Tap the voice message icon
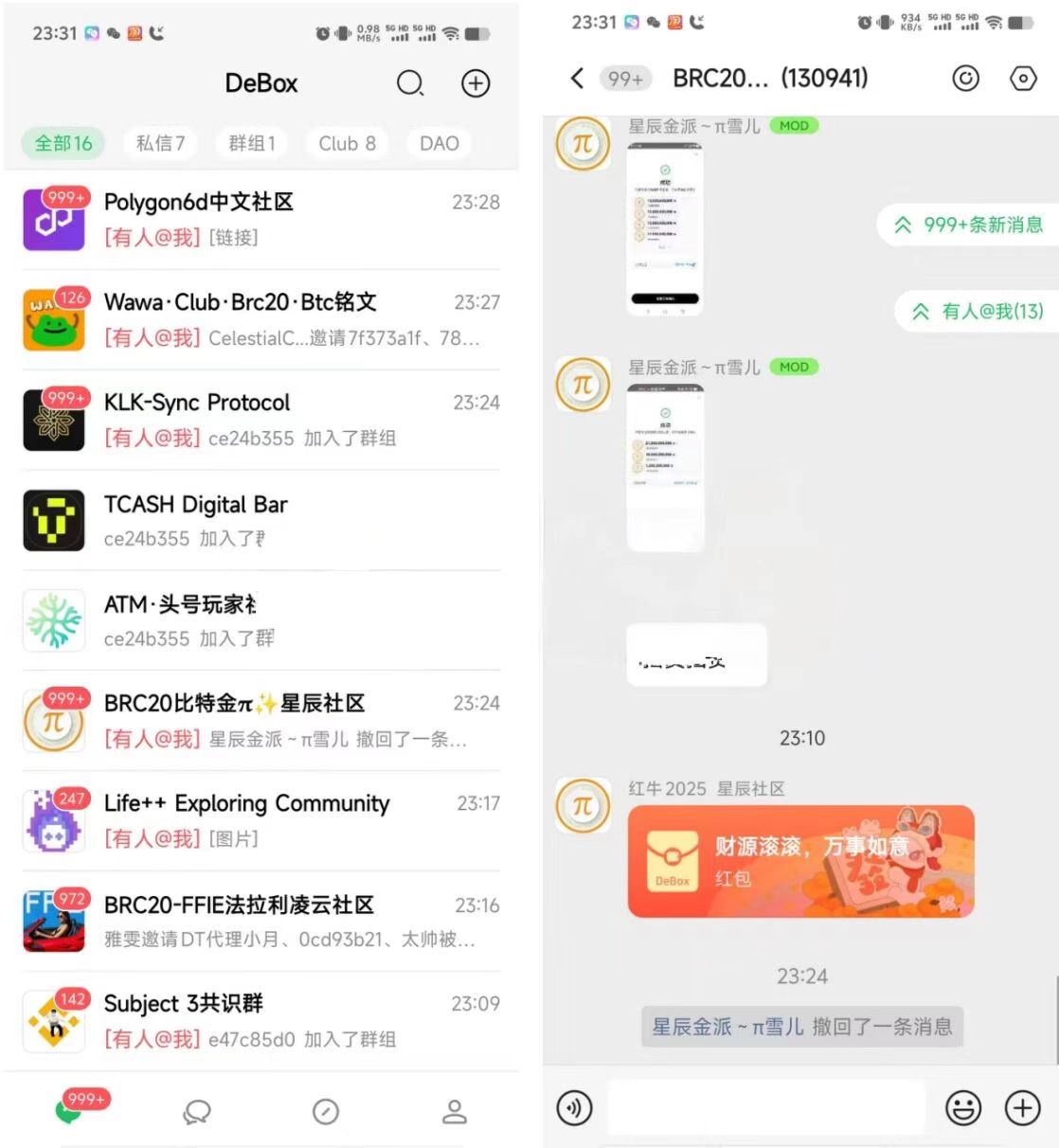 click(574, 1107)
